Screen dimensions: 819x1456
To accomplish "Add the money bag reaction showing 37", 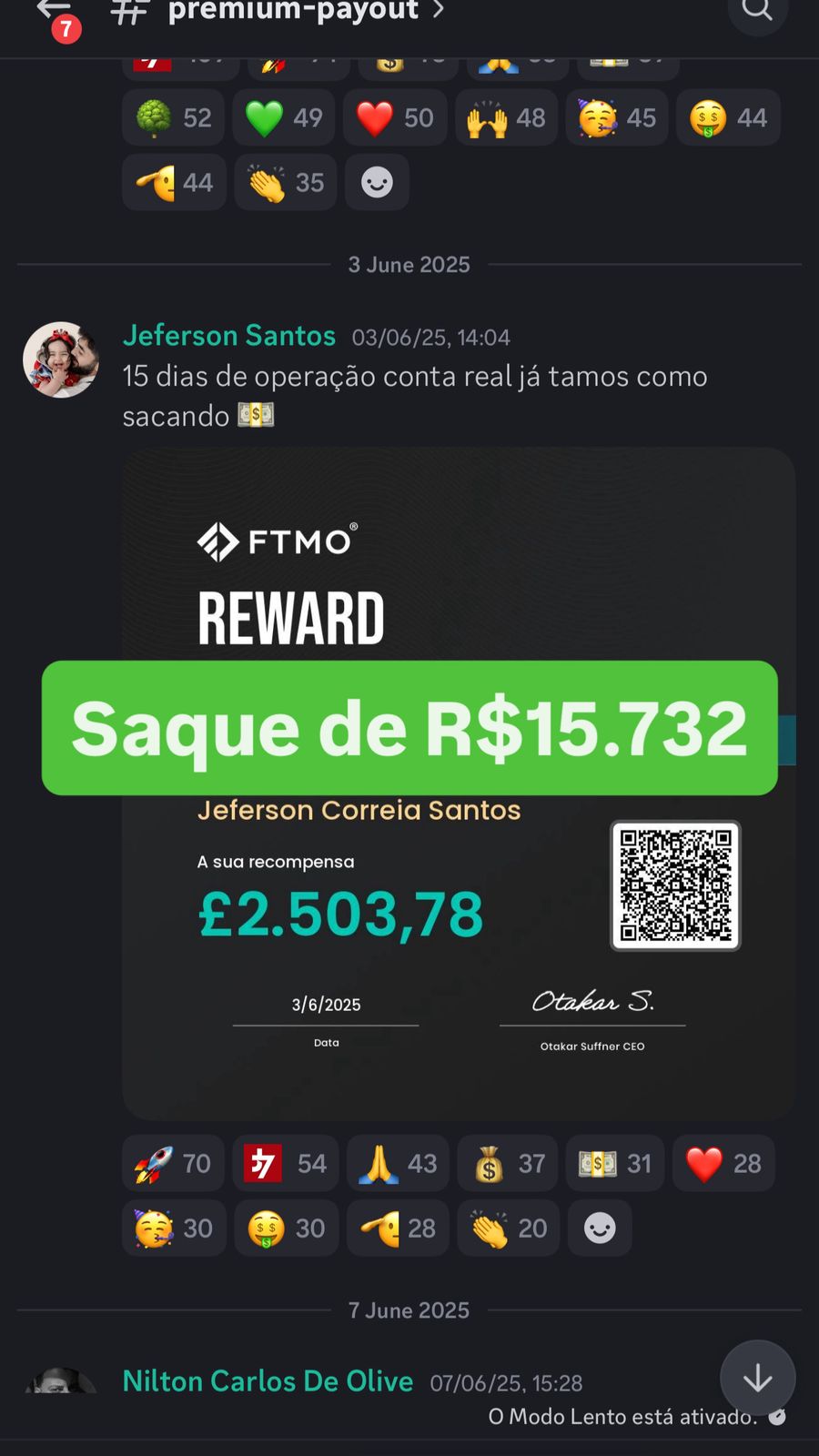I will pyautogui.click(x=508, y=1163).
